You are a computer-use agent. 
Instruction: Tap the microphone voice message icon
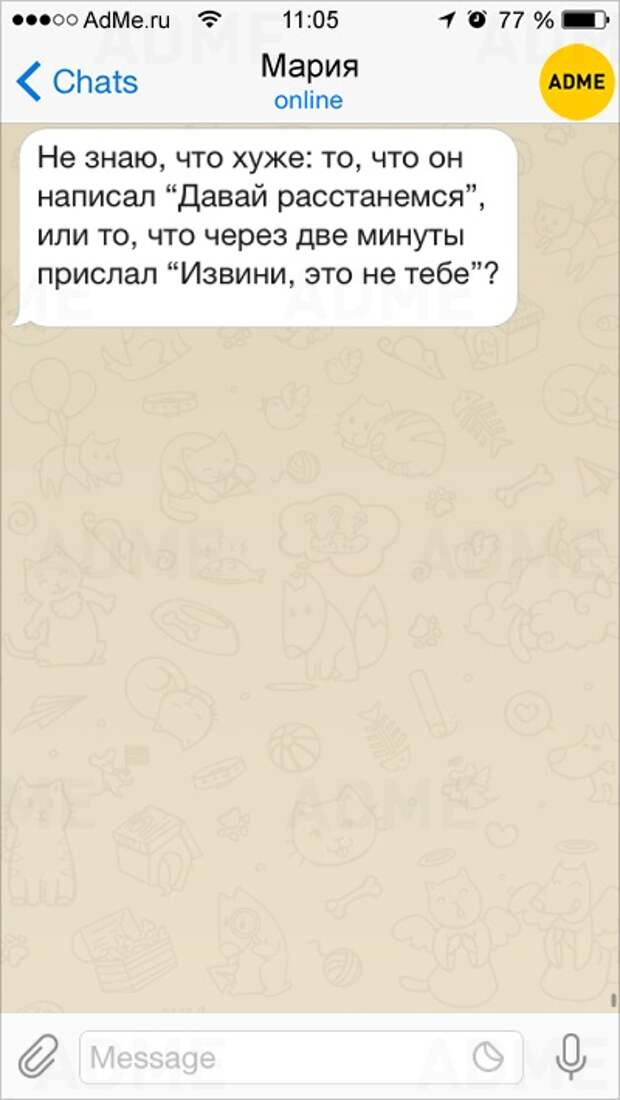(570, 1057)
